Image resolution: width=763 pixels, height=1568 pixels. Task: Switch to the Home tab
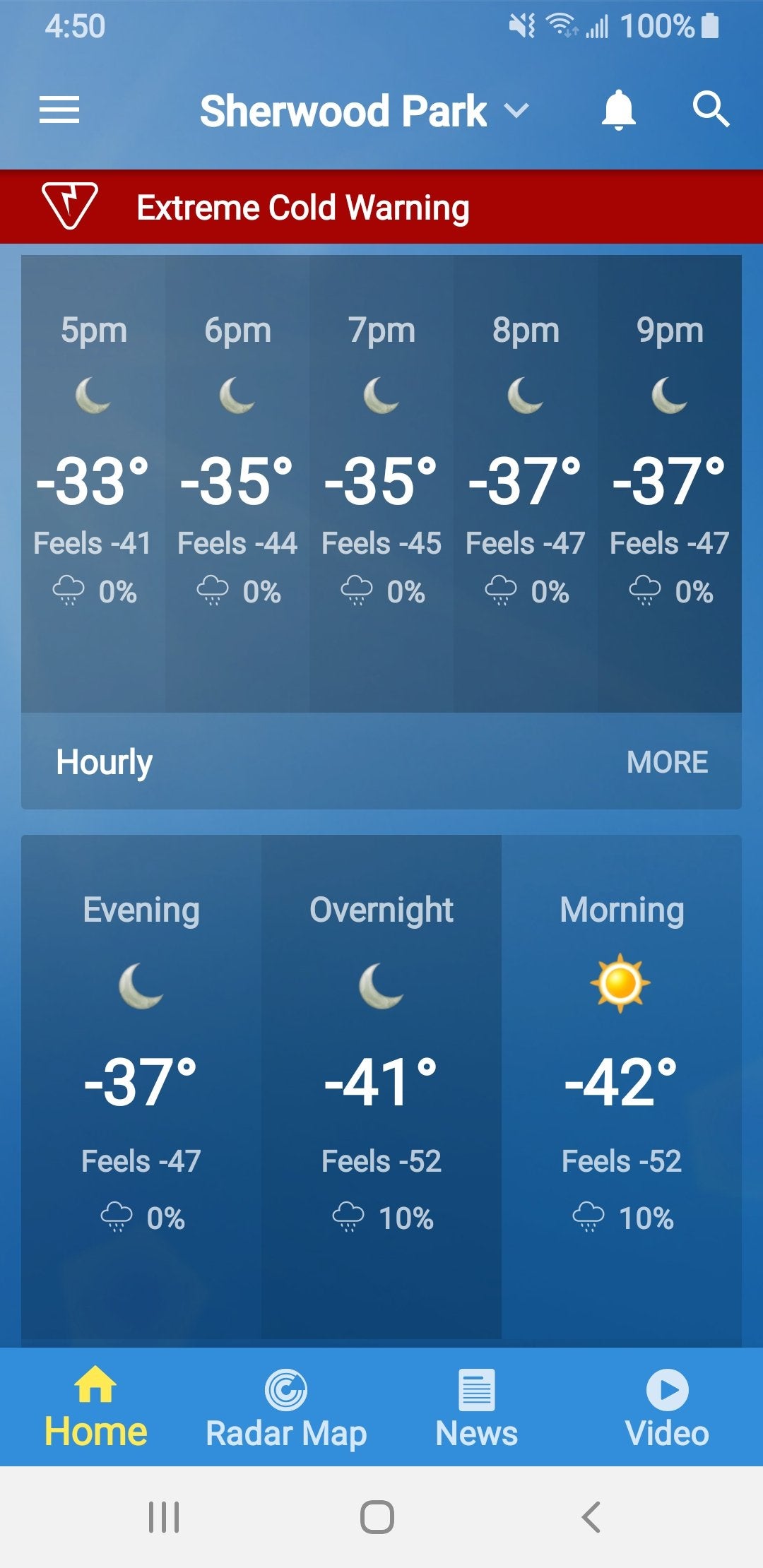click(95, 1407)
